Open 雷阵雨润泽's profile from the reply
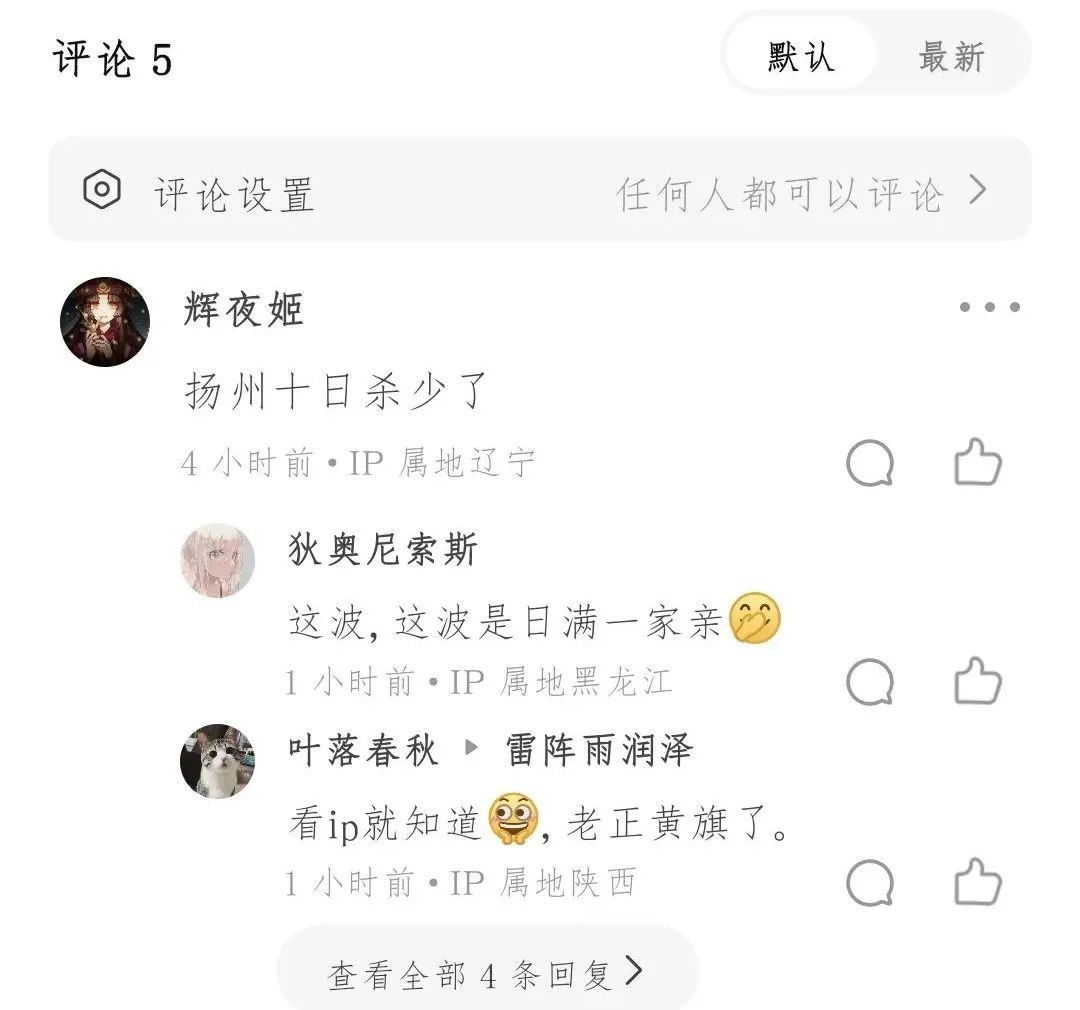The image size is (1080, 1010). point(599,749)
